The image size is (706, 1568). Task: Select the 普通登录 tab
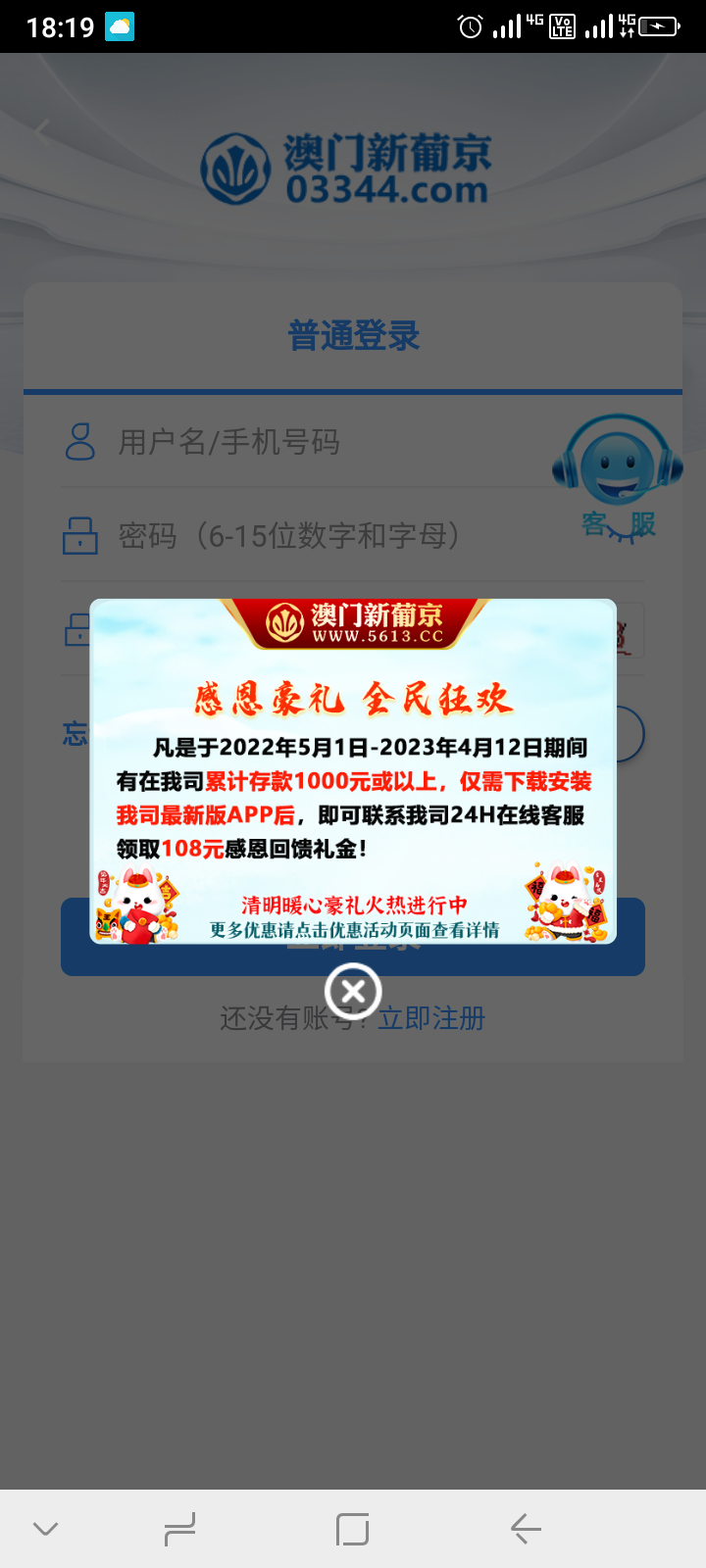point(353,336)
